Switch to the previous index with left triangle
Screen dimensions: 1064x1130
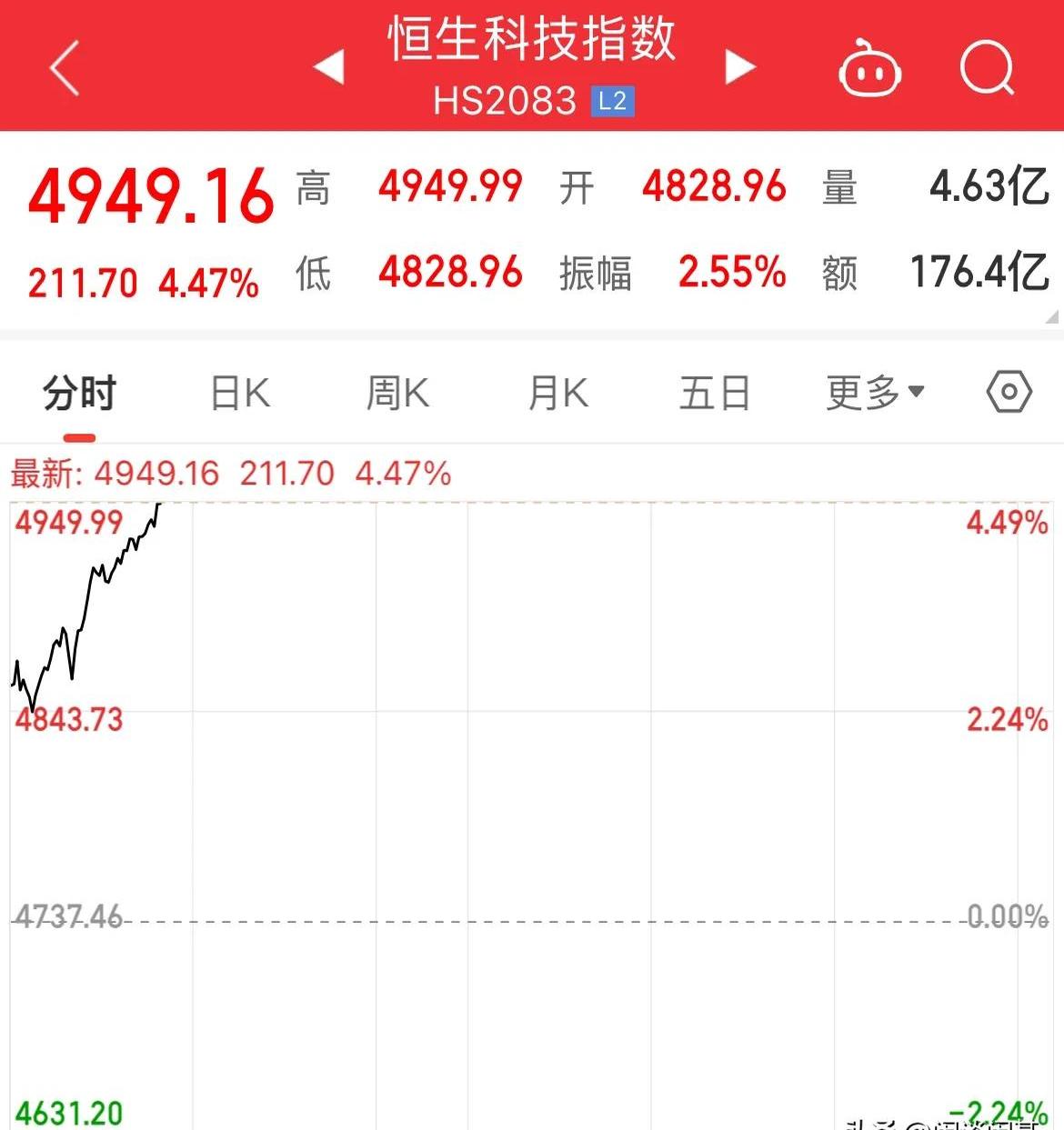pyautogui.click(x=329, y=67)
